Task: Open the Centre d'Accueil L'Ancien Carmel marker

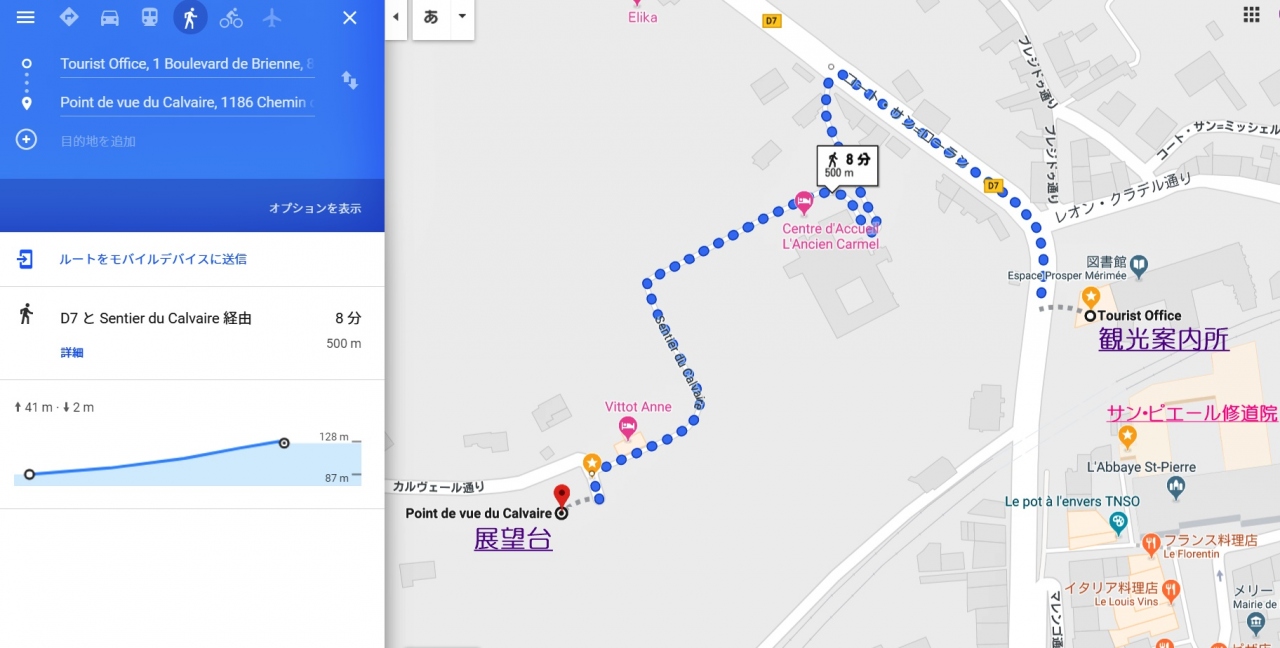Action: (x=804, y=202)
